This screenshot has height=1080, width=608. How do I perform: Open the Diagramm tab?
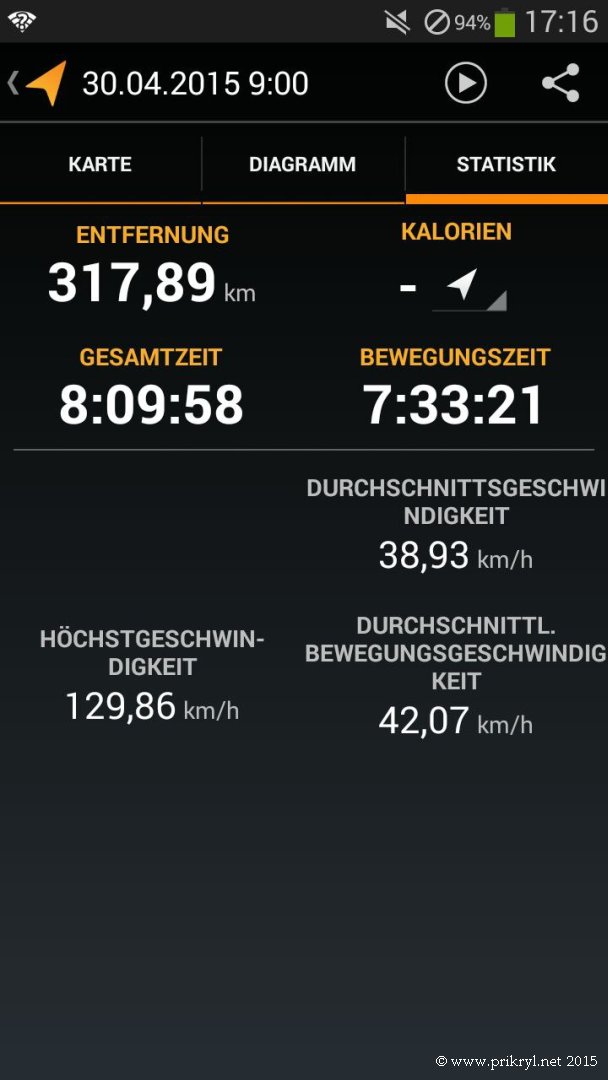click(x=303, y=165)
